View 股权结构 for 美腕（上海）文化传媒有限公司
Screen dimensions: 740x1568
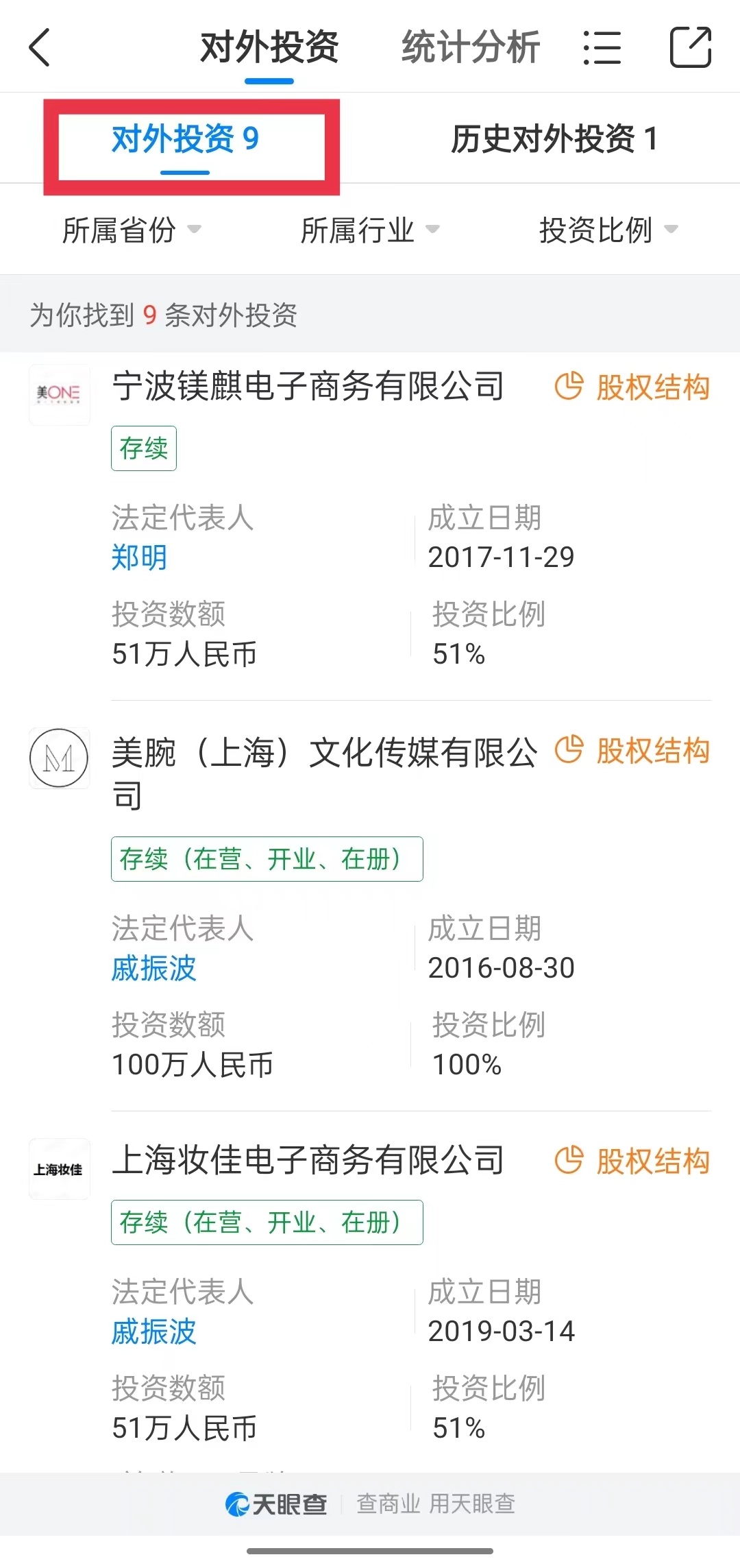(632, 751)
